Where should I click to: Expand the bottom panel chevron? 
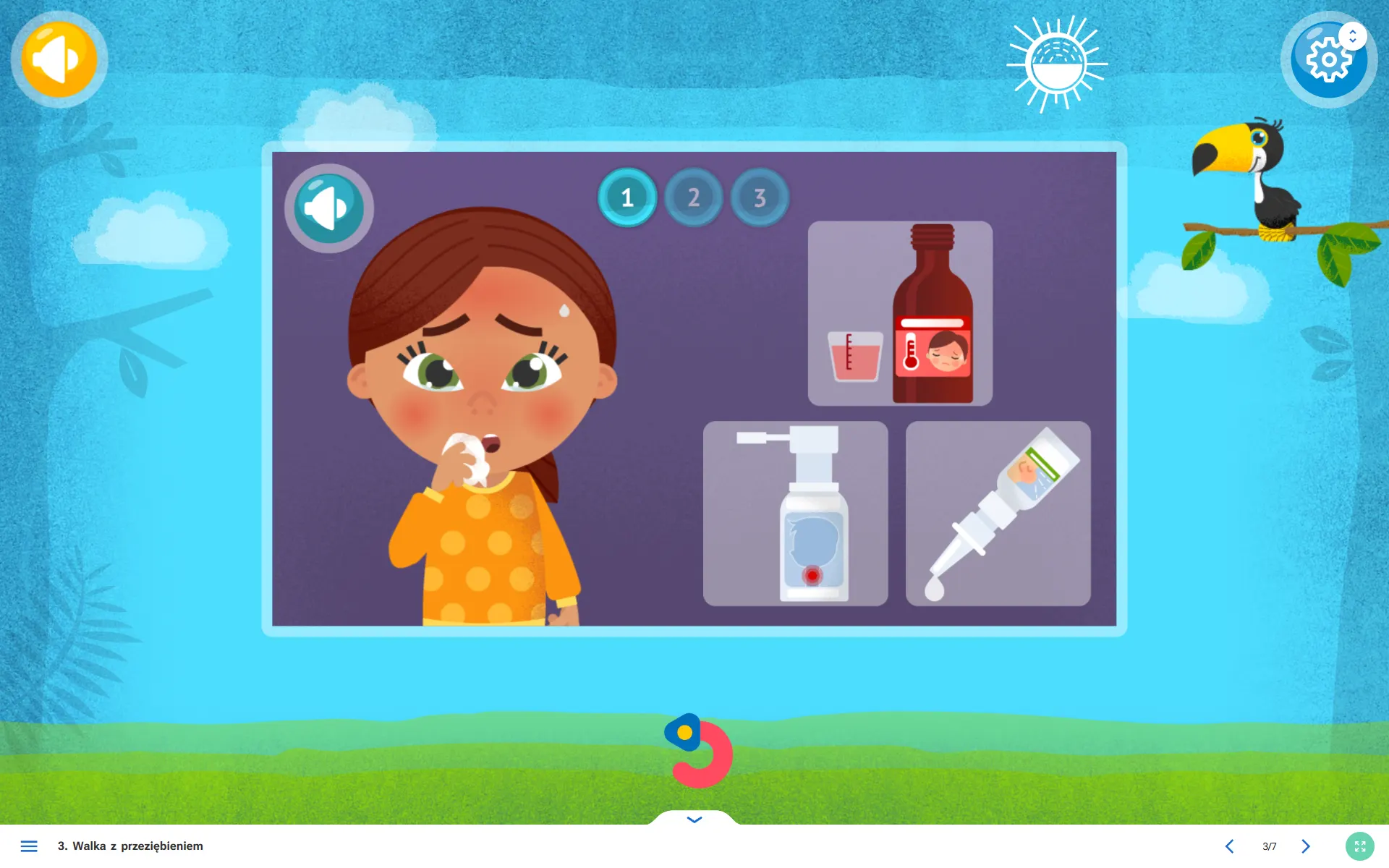(x=694, y=820)
